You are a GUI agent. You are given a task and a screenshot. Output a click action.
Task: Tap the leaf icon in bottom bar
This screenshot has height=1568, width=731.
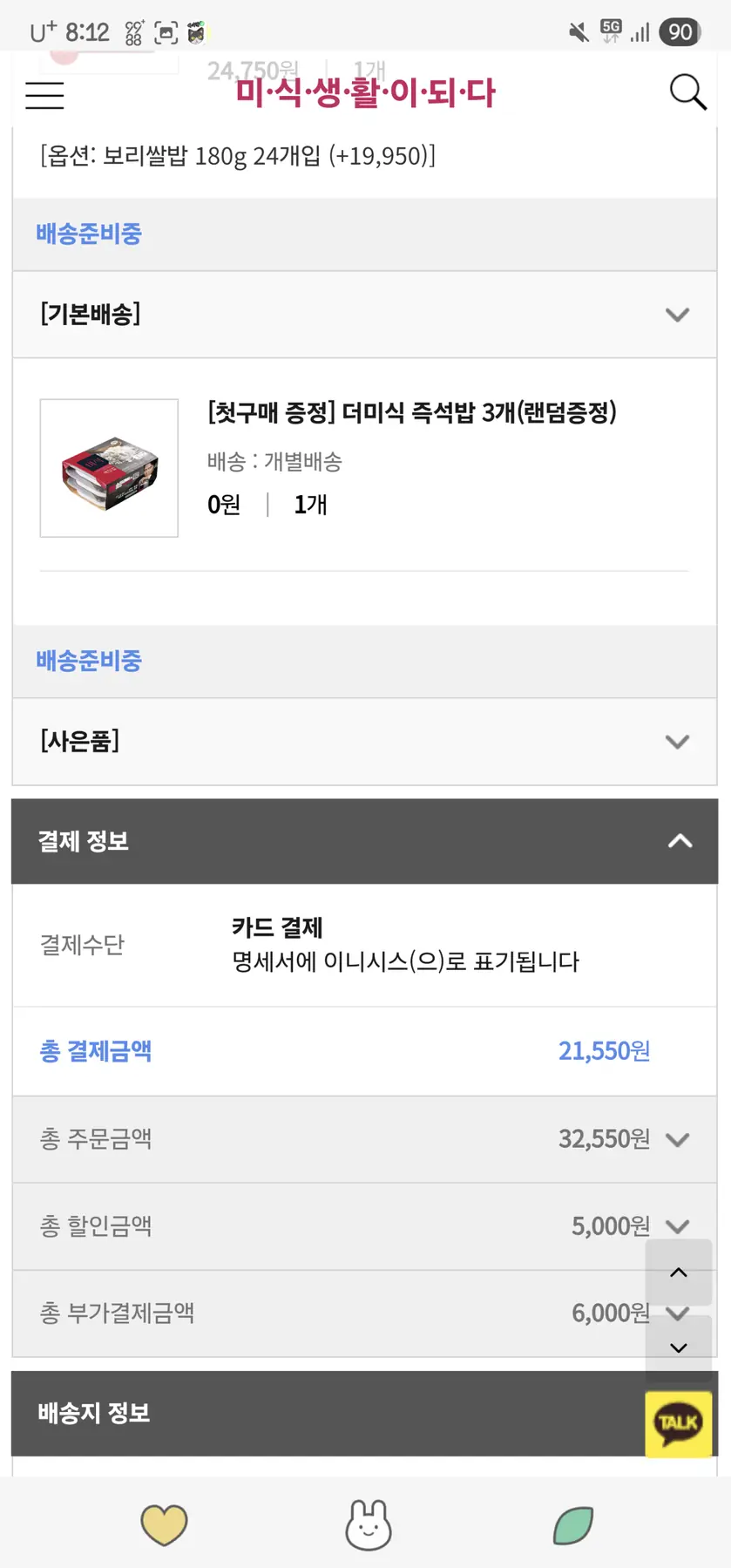pyautogui.click(x=572, y=1524)
